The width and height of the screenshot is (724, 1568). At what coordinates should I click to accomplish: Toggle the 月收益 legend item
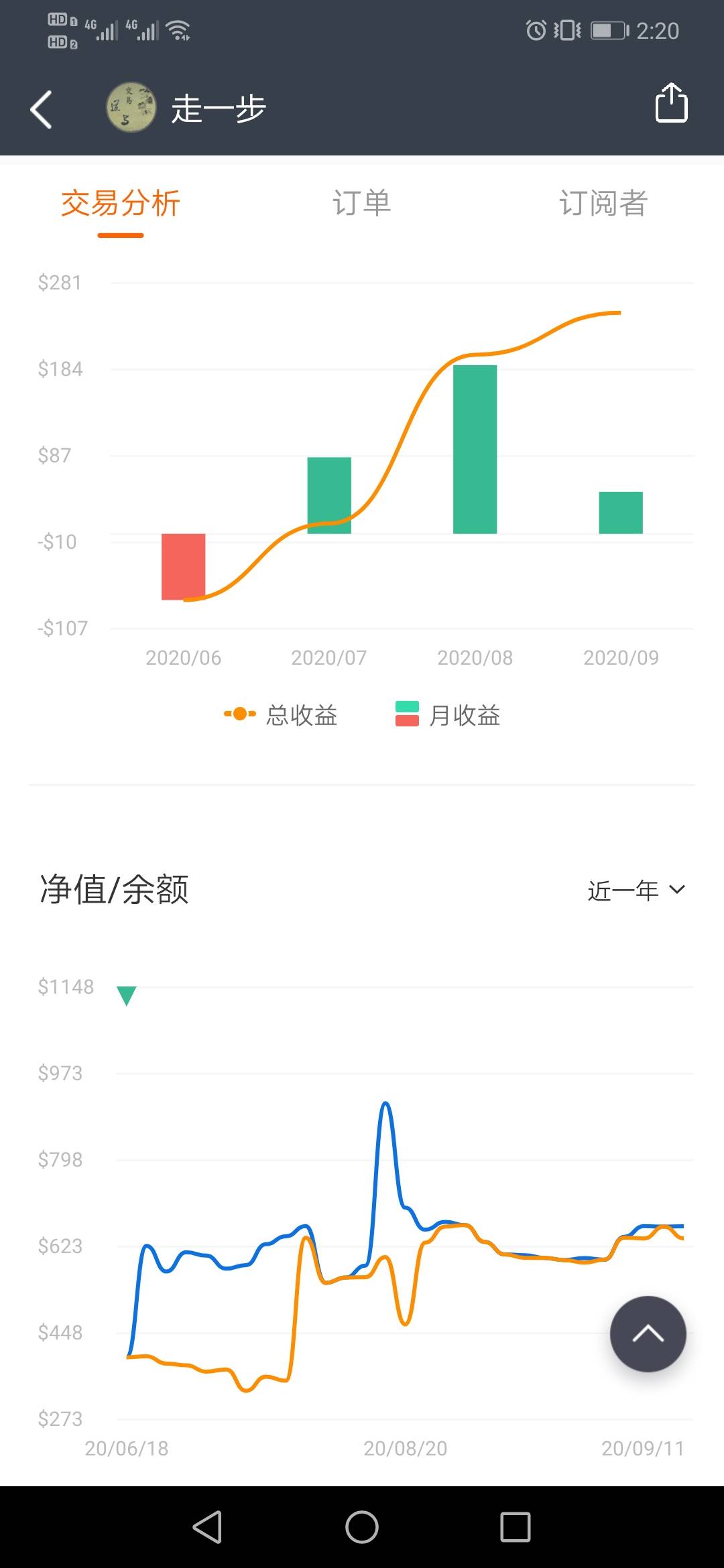coord(448,715)
